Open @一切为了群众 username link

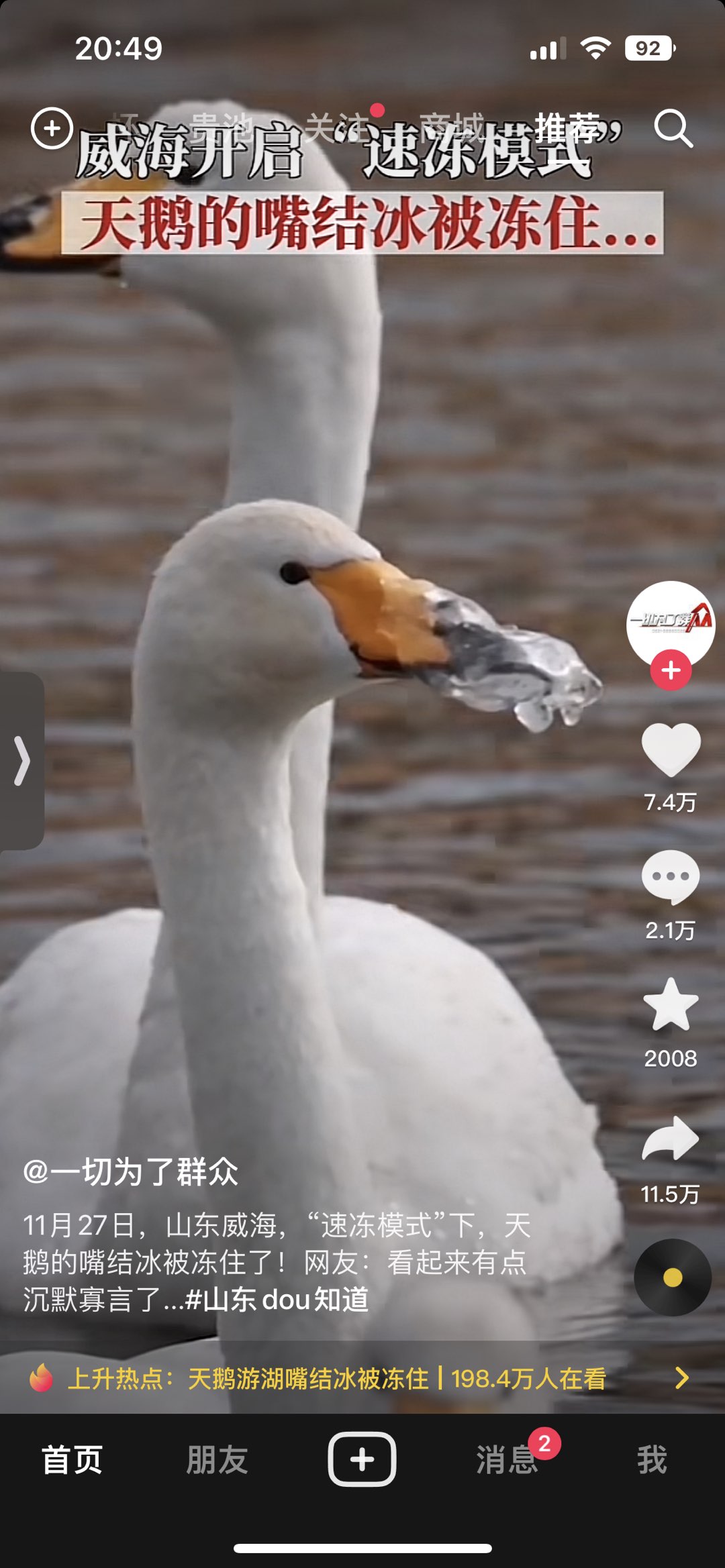(x=130, y=1172)
